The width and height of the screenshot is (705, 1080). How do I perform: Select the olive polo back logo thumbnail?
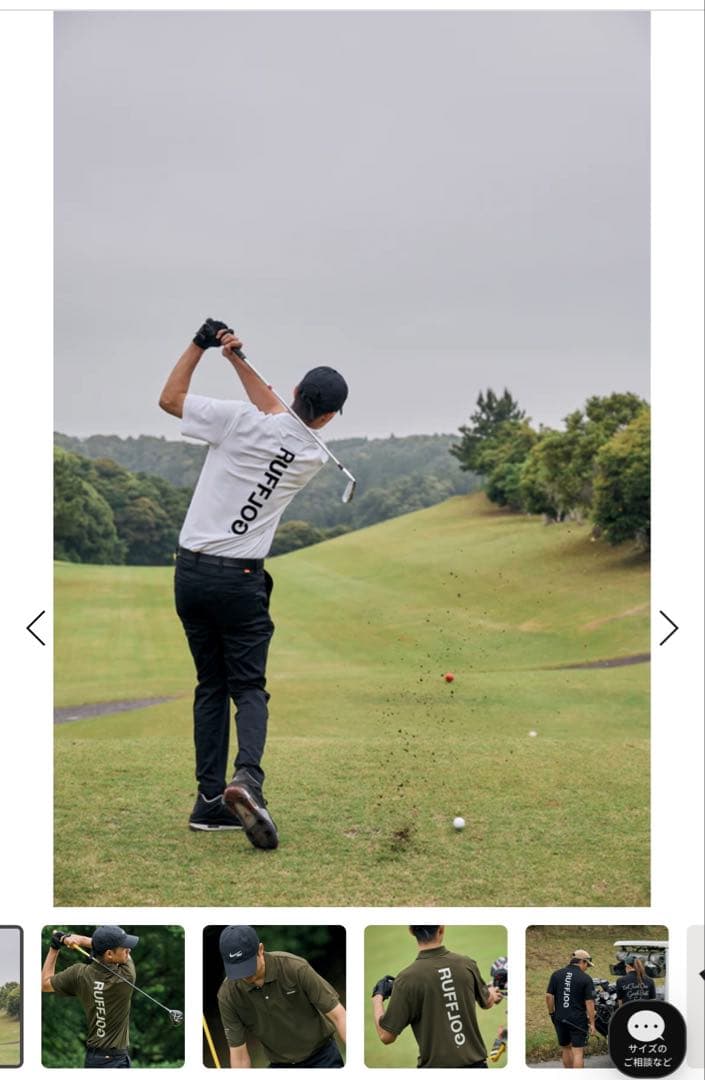[435, 996]
